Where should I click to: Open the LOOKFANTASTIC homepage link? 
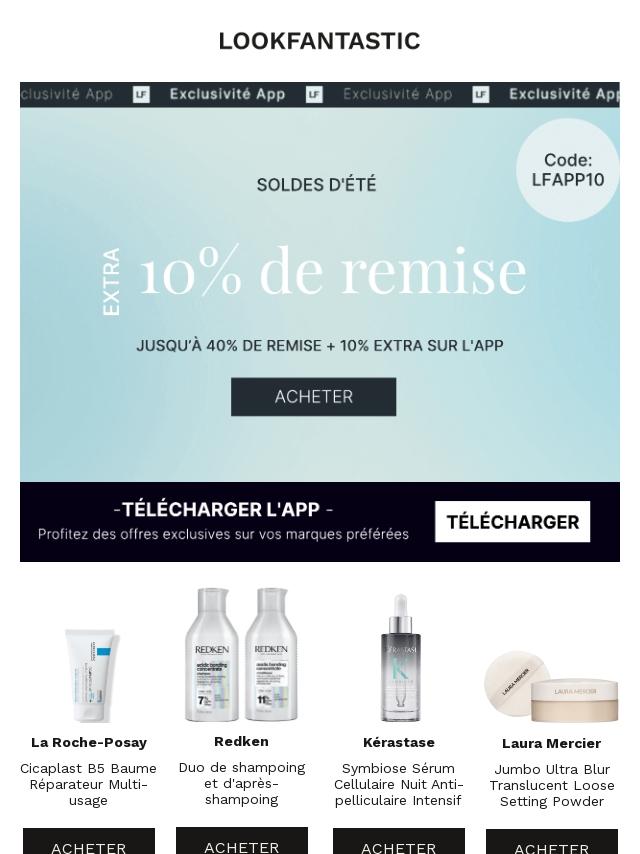(319, 41)
